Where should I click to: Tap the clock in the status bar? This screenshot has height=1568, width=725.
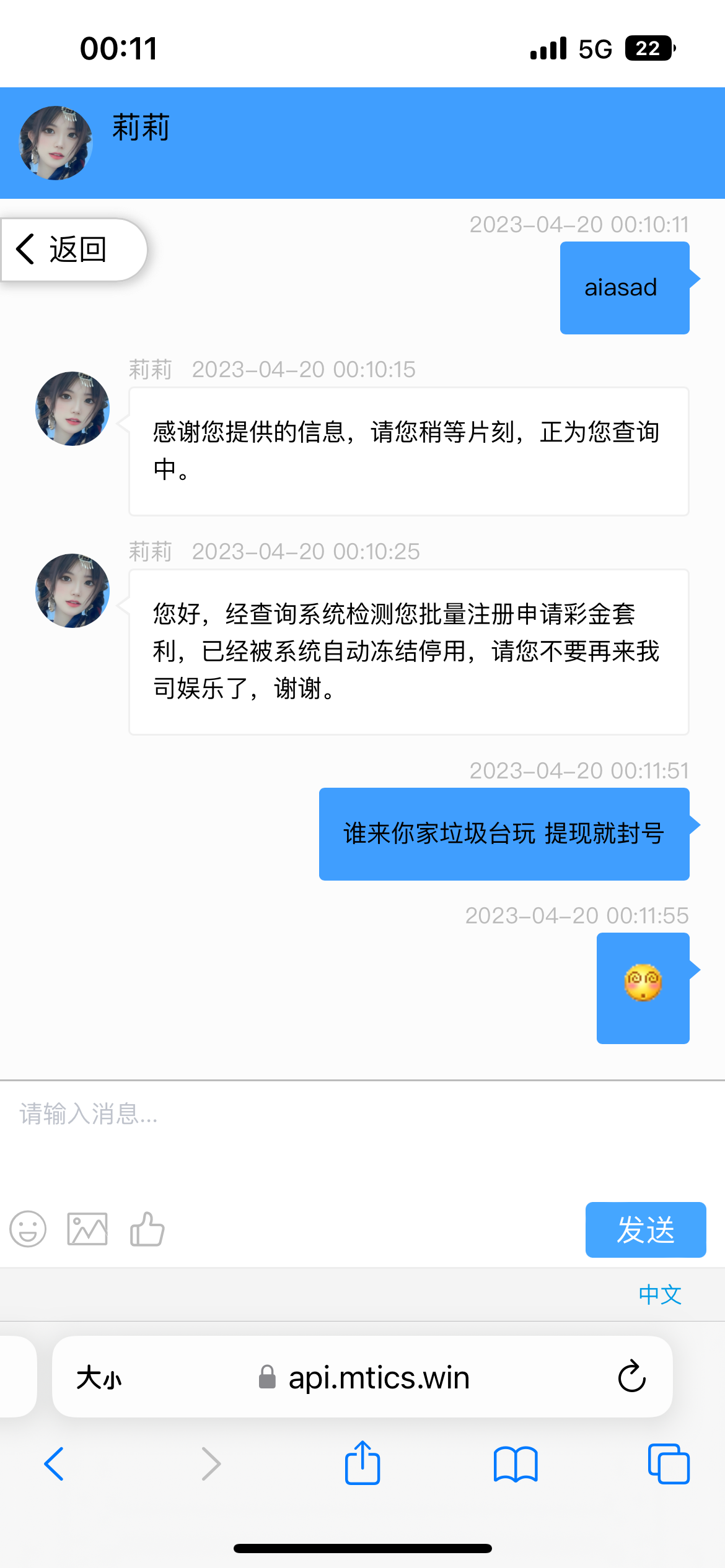pyautogui.click(x=120, y=48)
